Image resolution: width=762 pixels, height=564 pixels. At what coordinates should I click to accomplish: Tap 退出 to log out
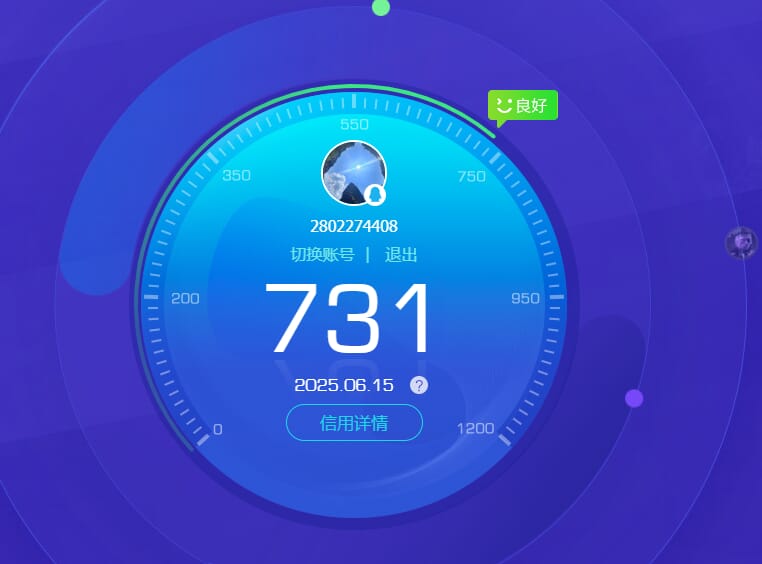coord(401,255)
